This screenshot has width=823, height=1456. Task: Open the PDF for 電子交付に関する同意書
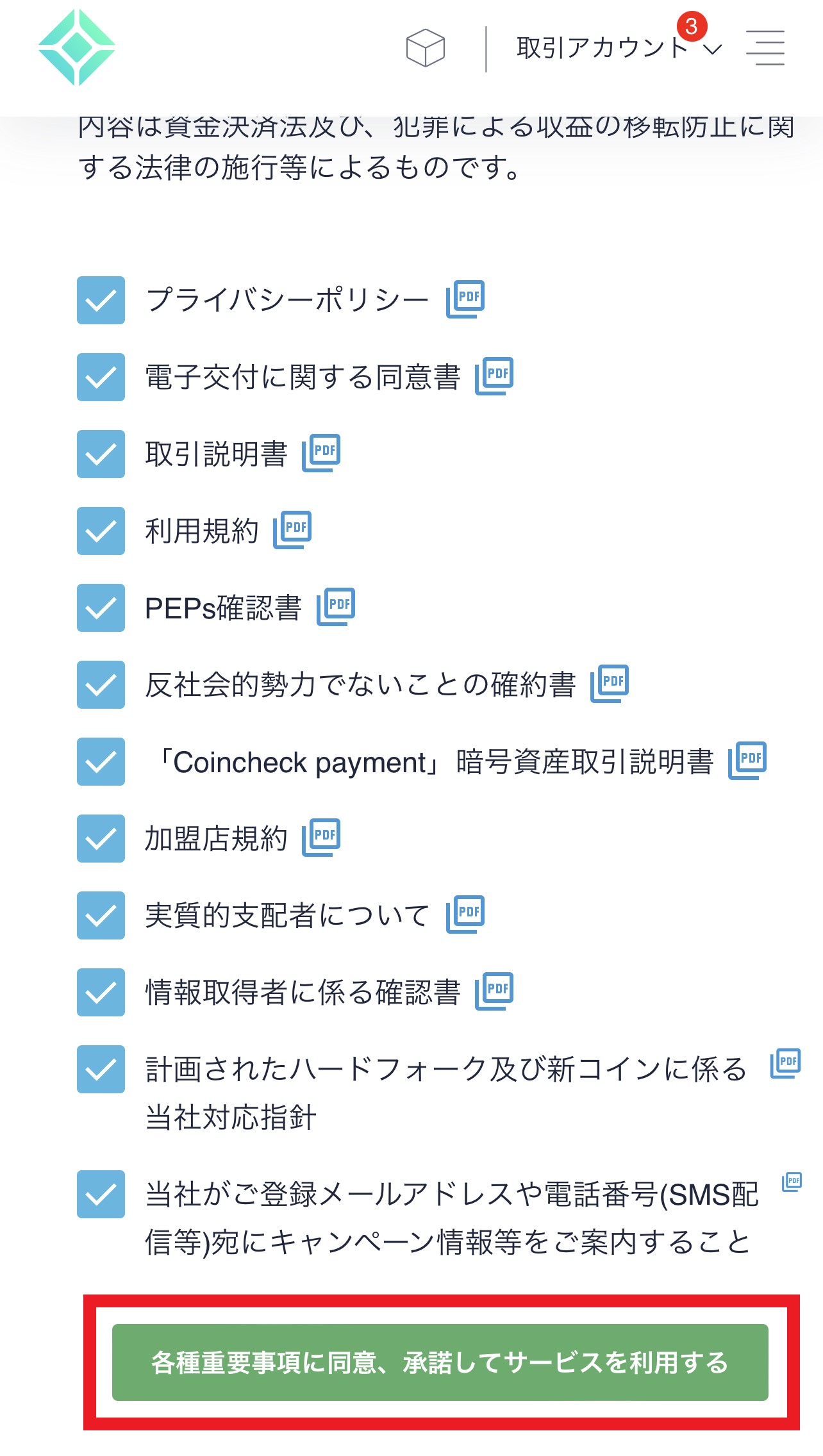(x=494, y=376)
